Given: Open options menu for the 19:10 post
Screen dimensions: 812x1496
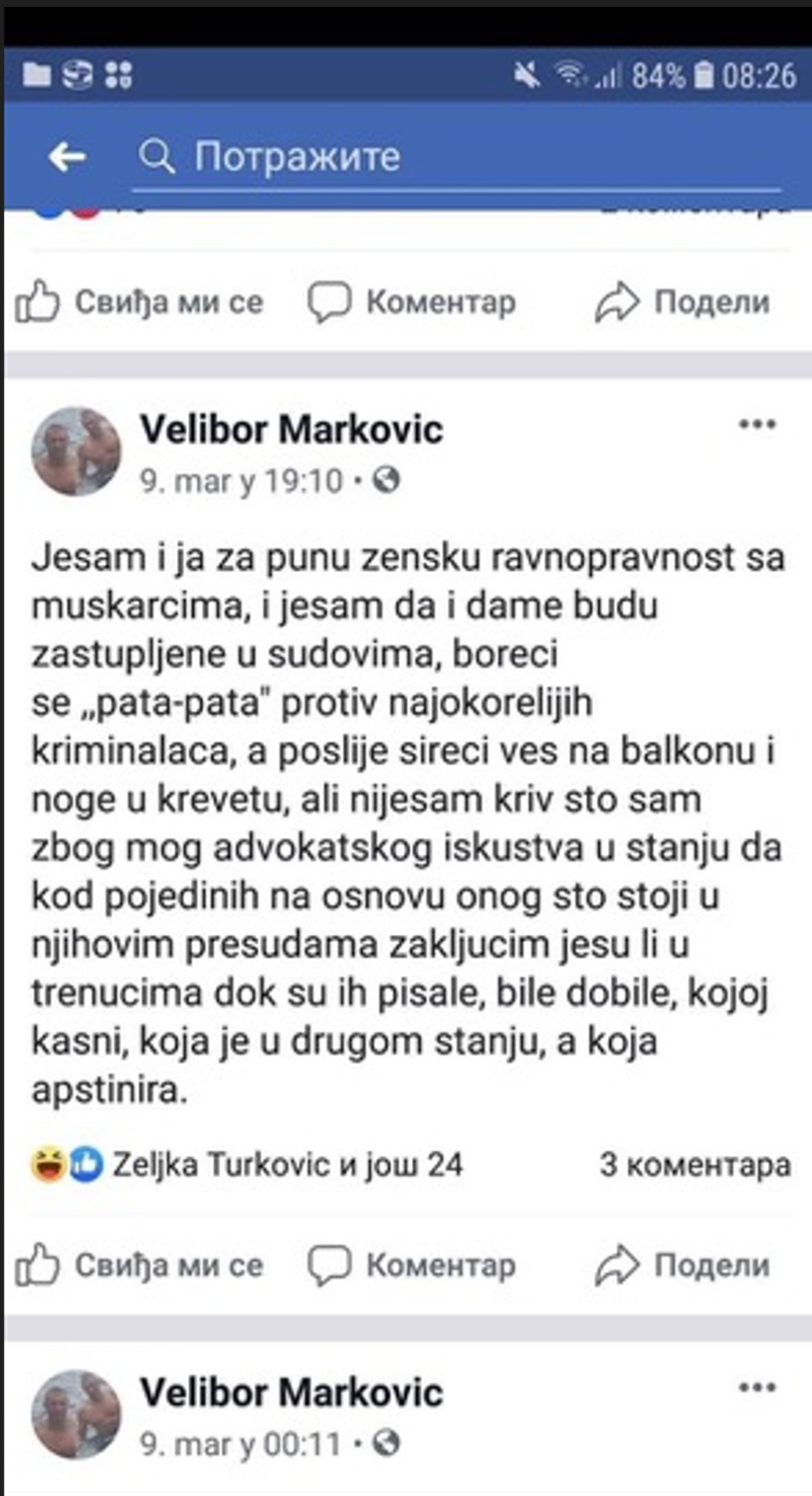Looking at the screenshot, I should pyautogui.click(x=757, y=425).
